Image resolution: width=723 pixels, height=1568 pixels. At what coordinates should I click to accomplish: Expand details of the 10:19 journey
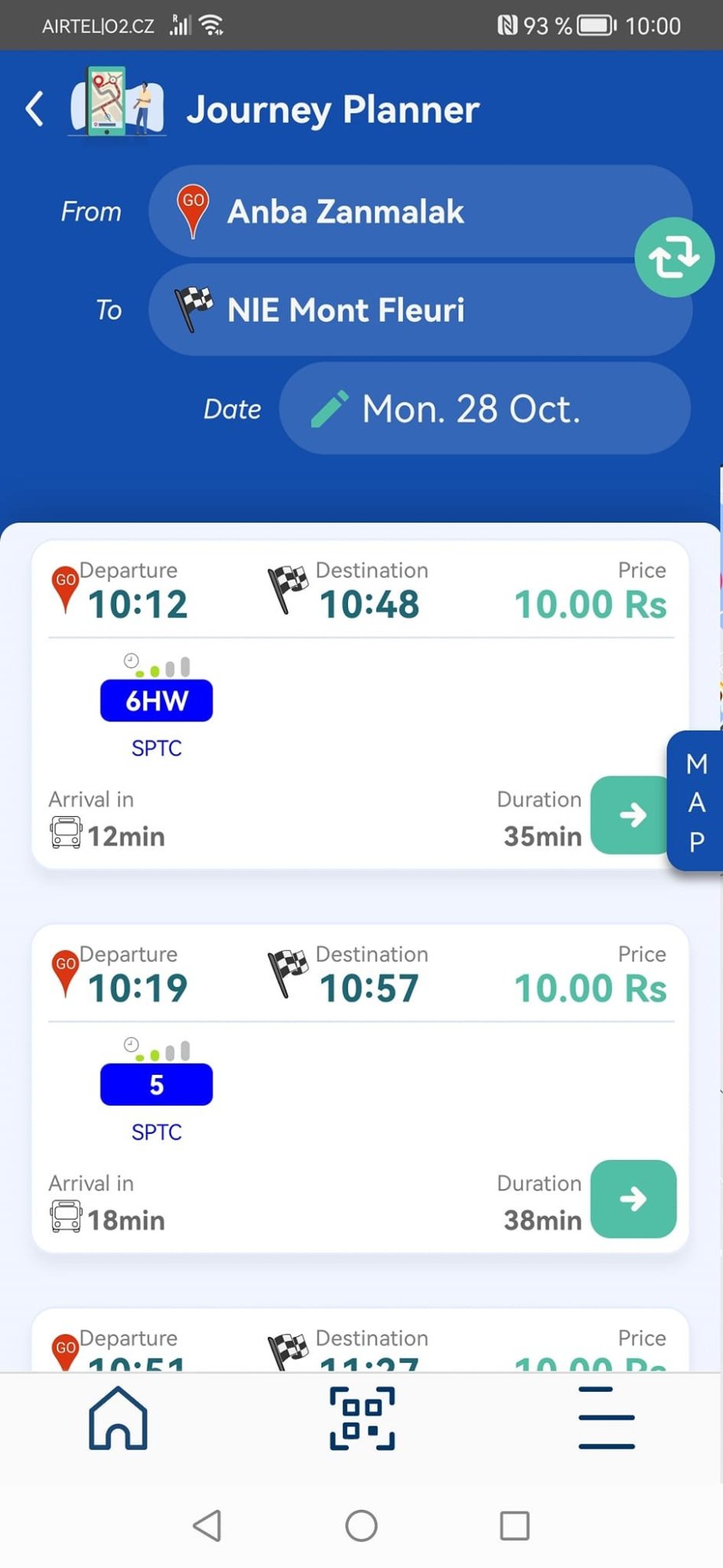(633, 1199)
